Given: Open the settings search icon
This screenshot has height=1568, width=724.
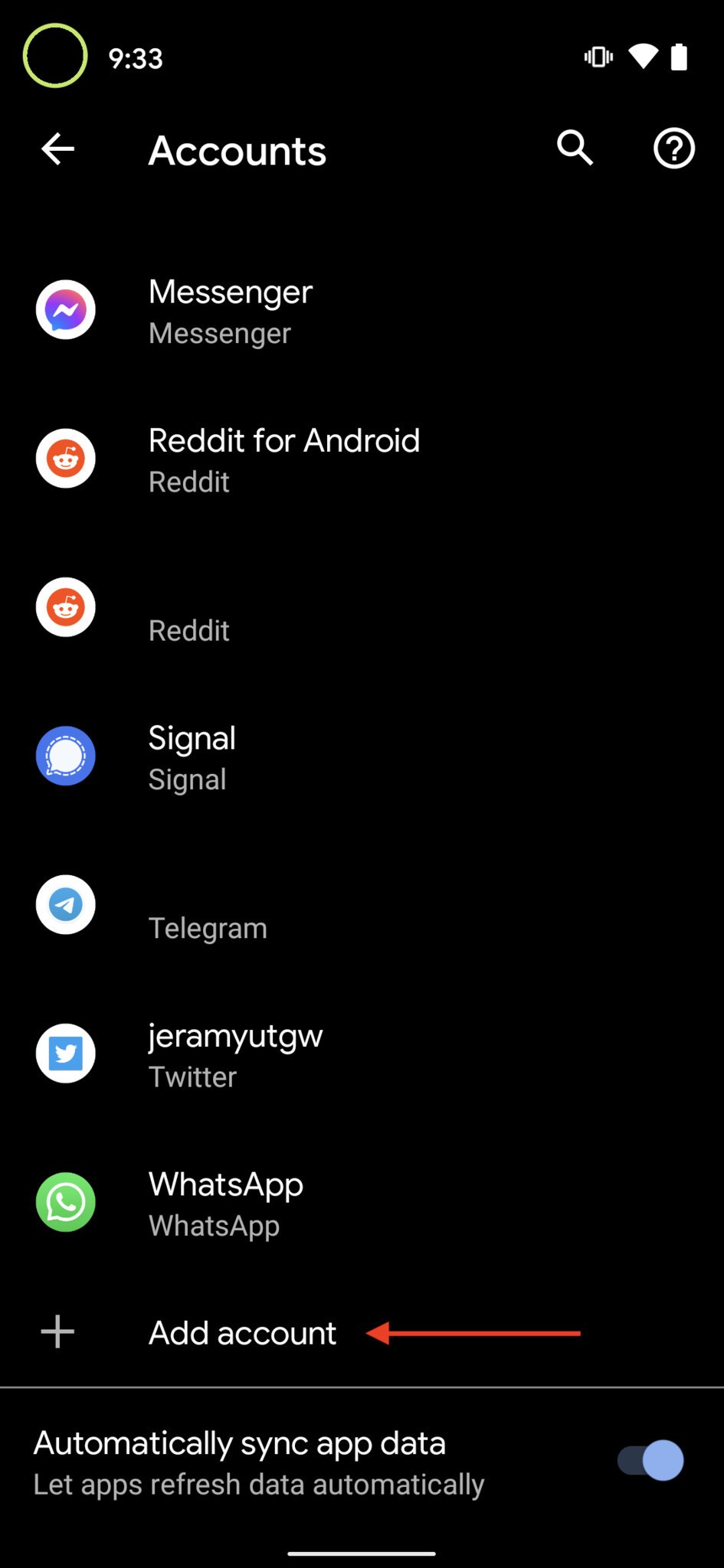Looking at the screenshot, I should pyautogui.click(x=575, y=148).
